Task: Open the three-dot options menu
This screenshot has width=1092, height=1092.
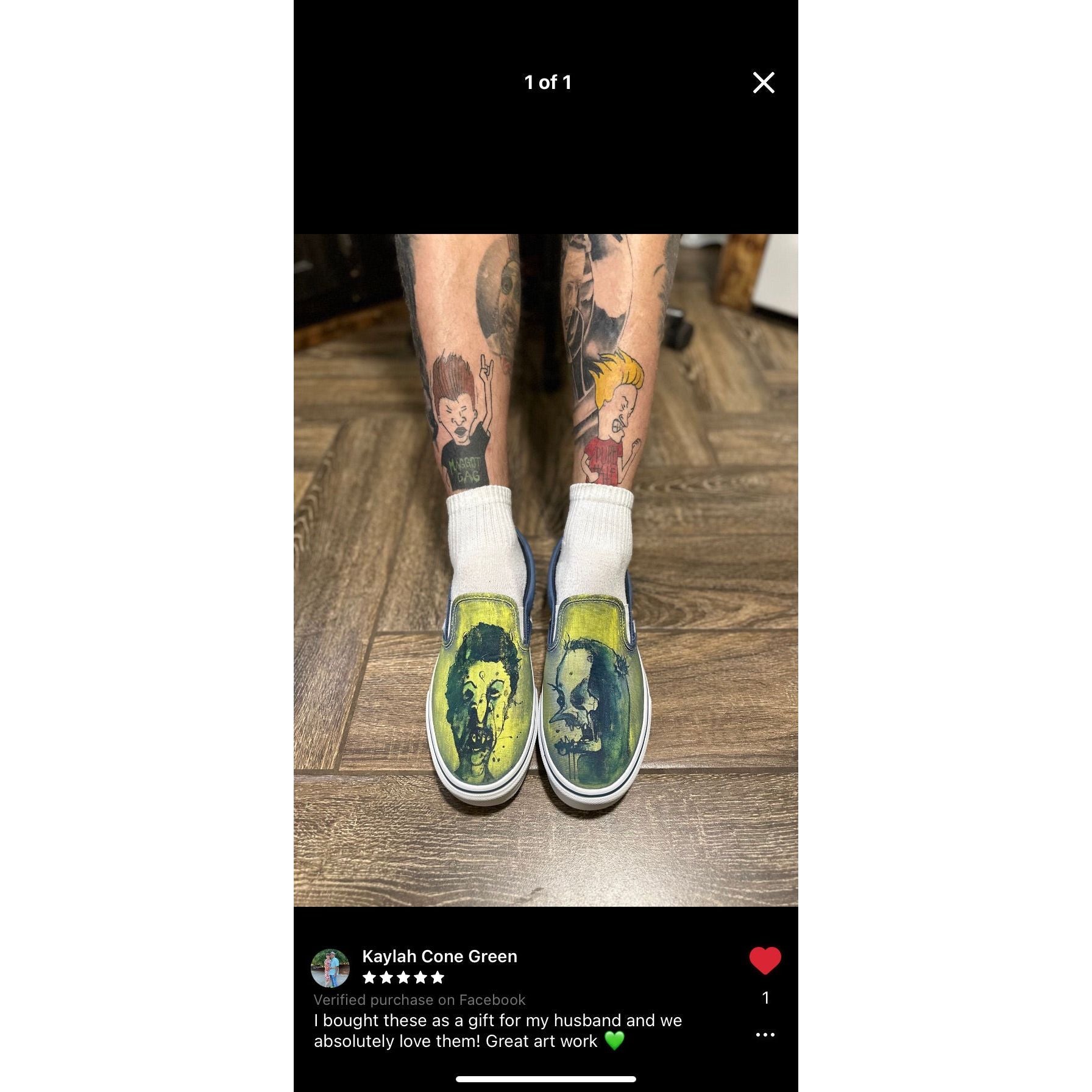Action: [x=765, y=1034]
